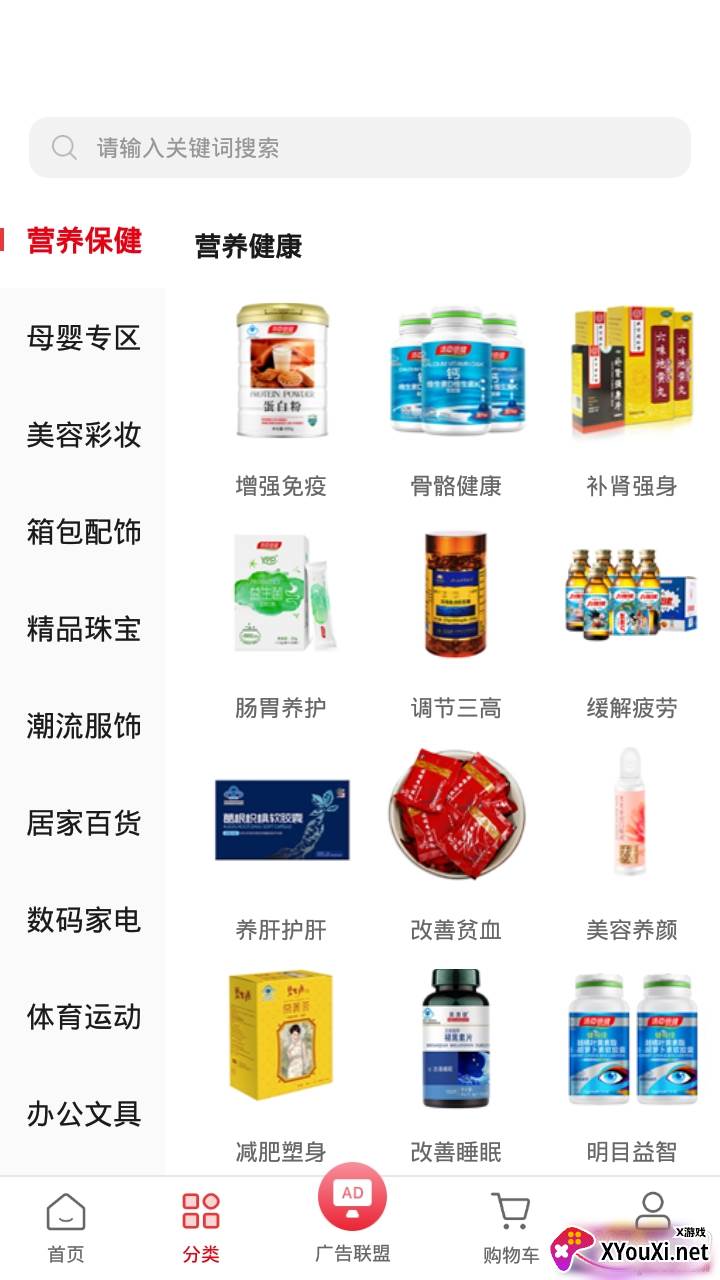This screenshot has height=1280, width=720.
Task: Open the 购物车 shopping cart
Action: click(x=511, y=1228)
